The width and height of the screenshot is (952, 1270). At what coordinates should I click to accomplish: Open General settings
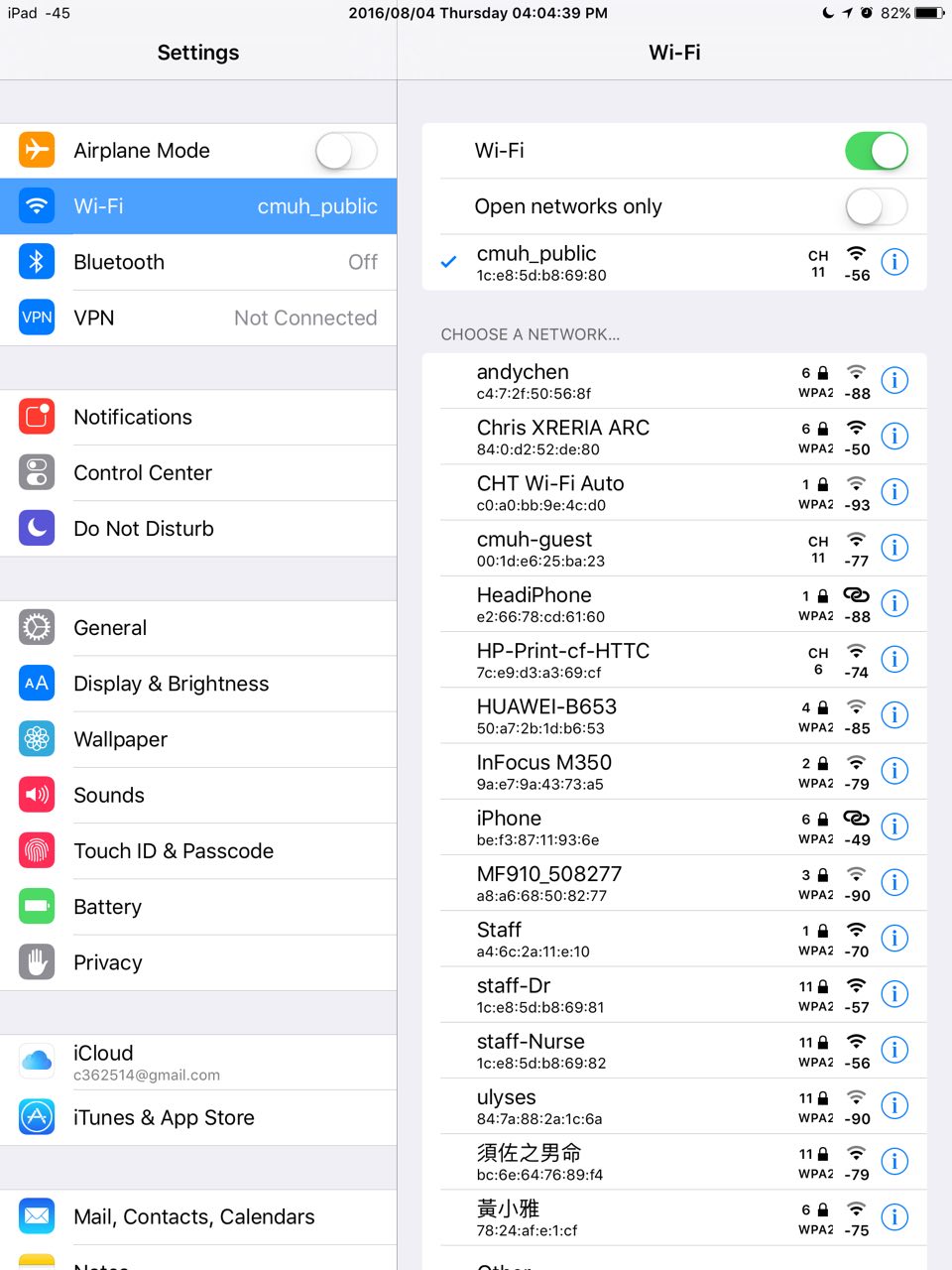click(198, 627)
